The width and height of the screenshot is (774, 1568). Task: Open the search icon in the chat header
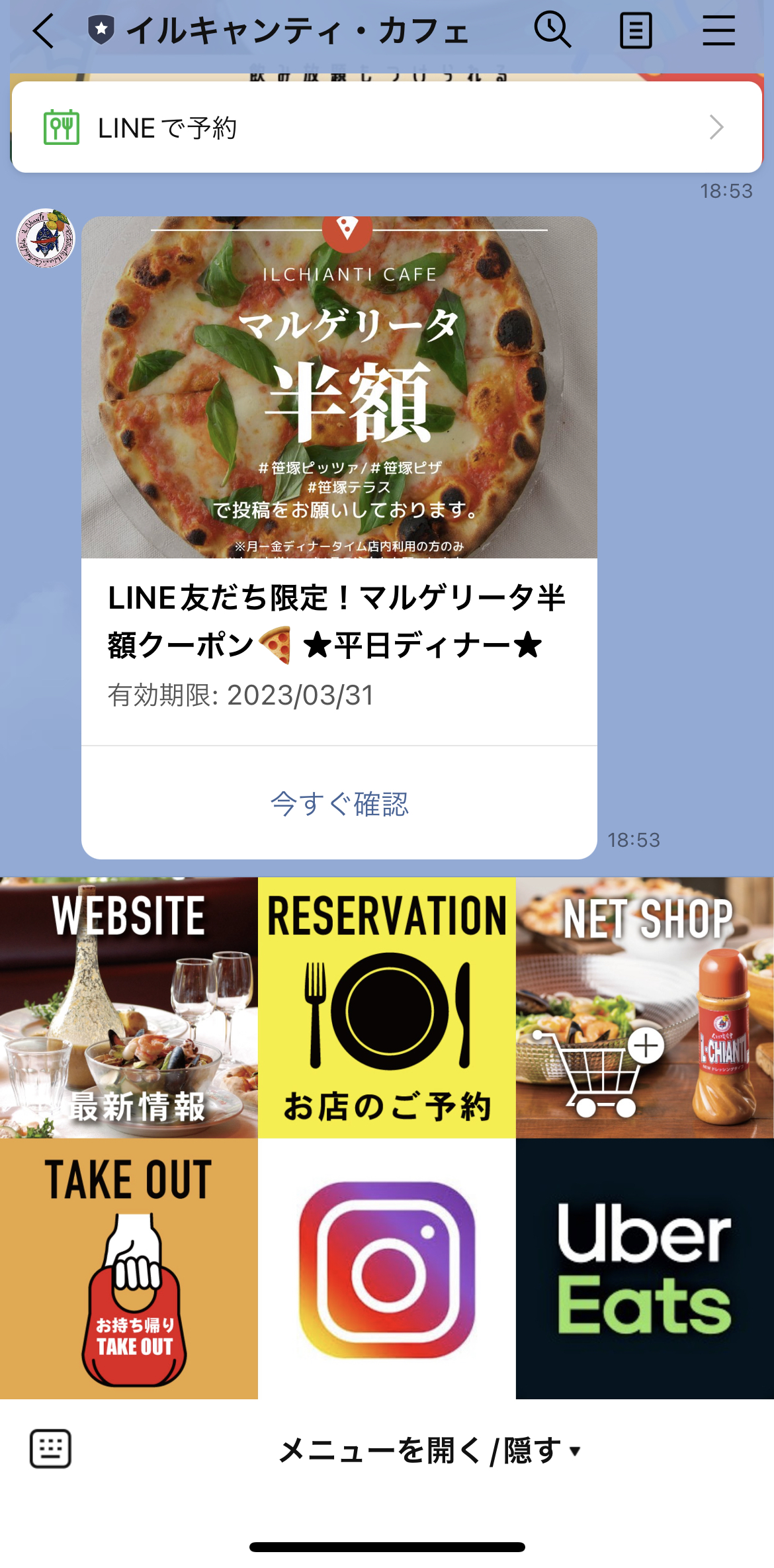(x=553, y=30)
